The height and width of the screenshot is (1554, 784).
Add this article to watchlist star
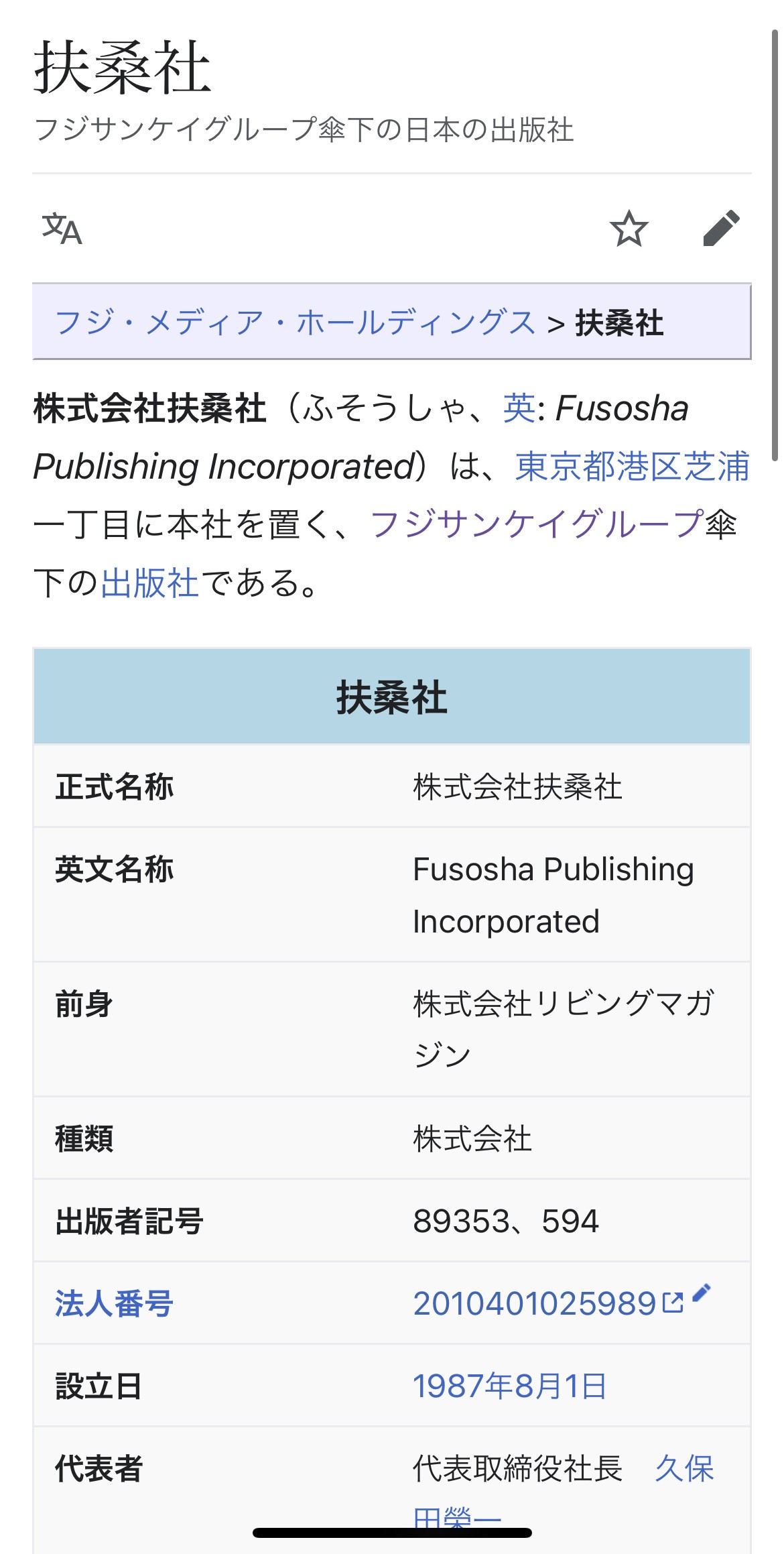tap(629, 229)
